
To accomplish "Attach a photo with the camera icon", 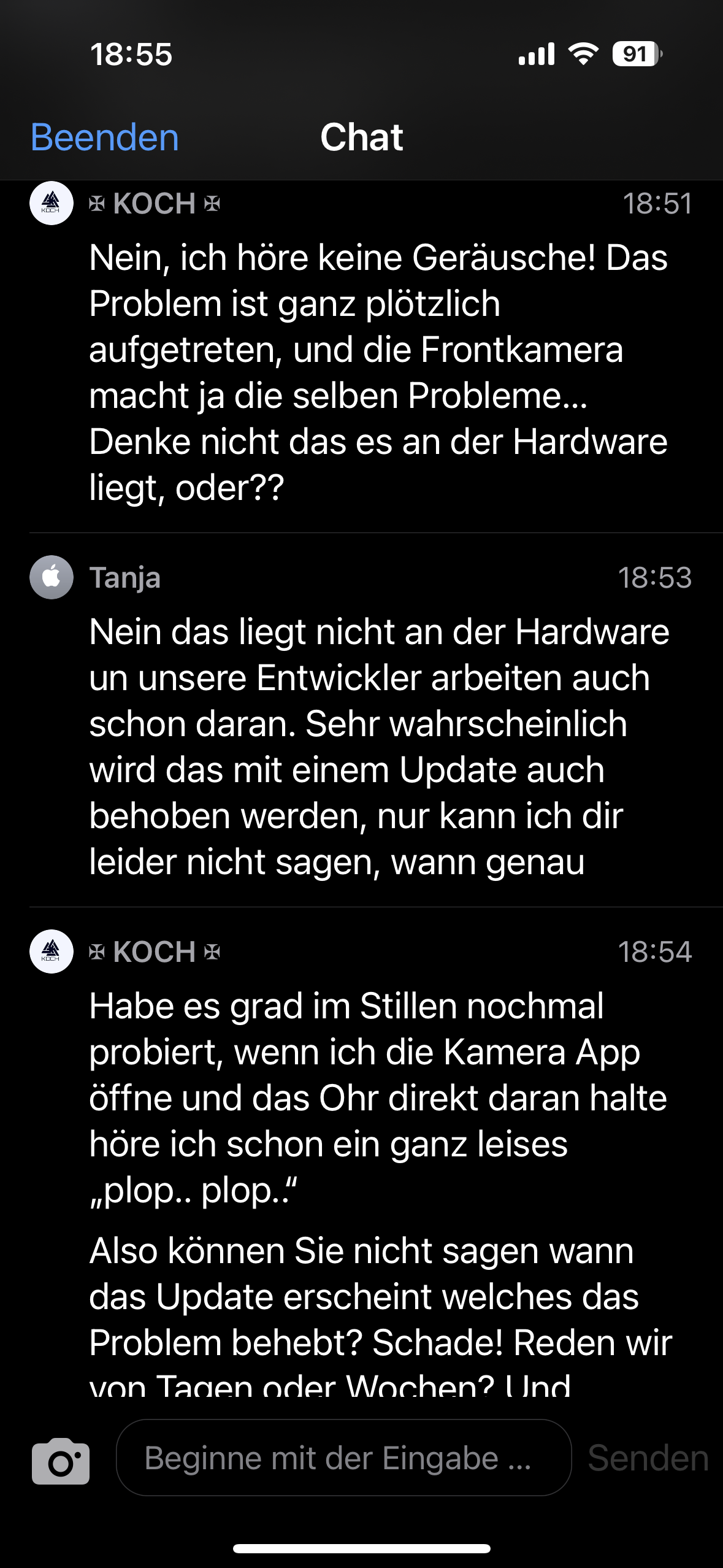I will pyautogui.click(x=61, y=1461).
